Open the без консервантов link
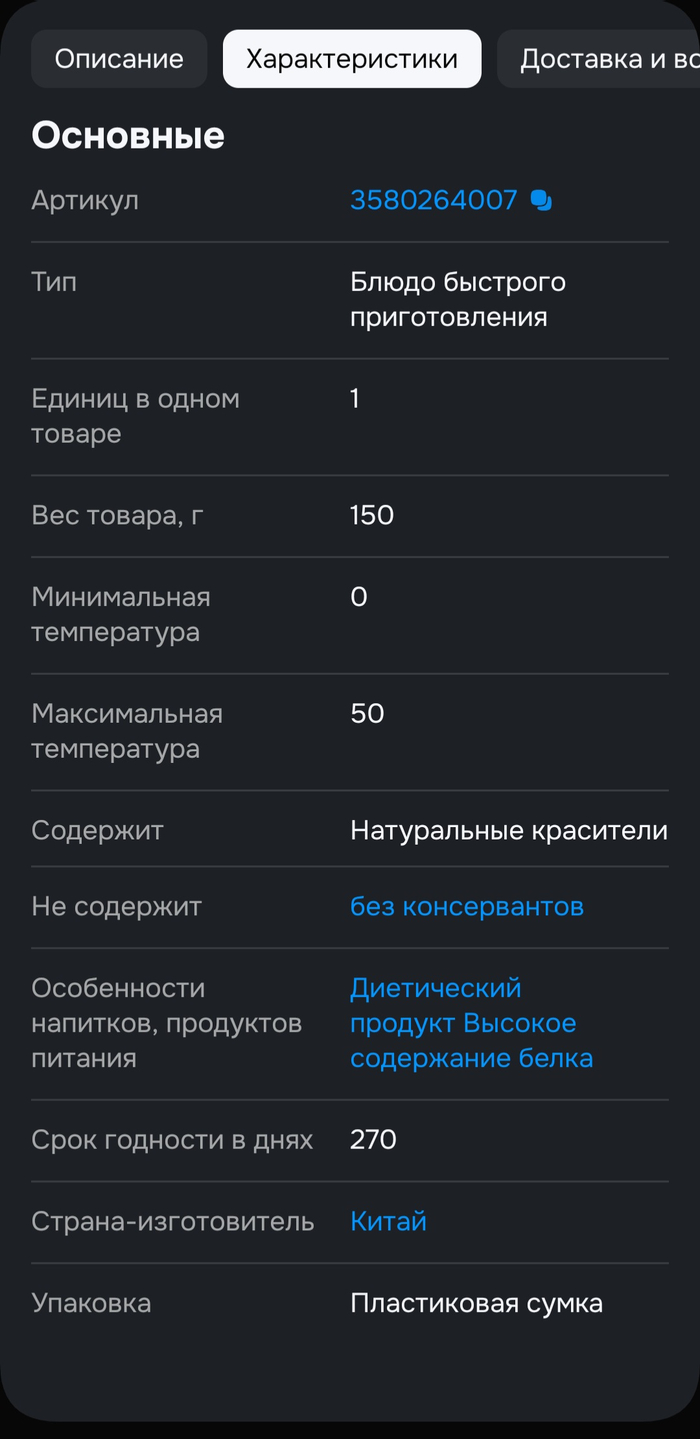700x1439 pixels. point(466,907)
